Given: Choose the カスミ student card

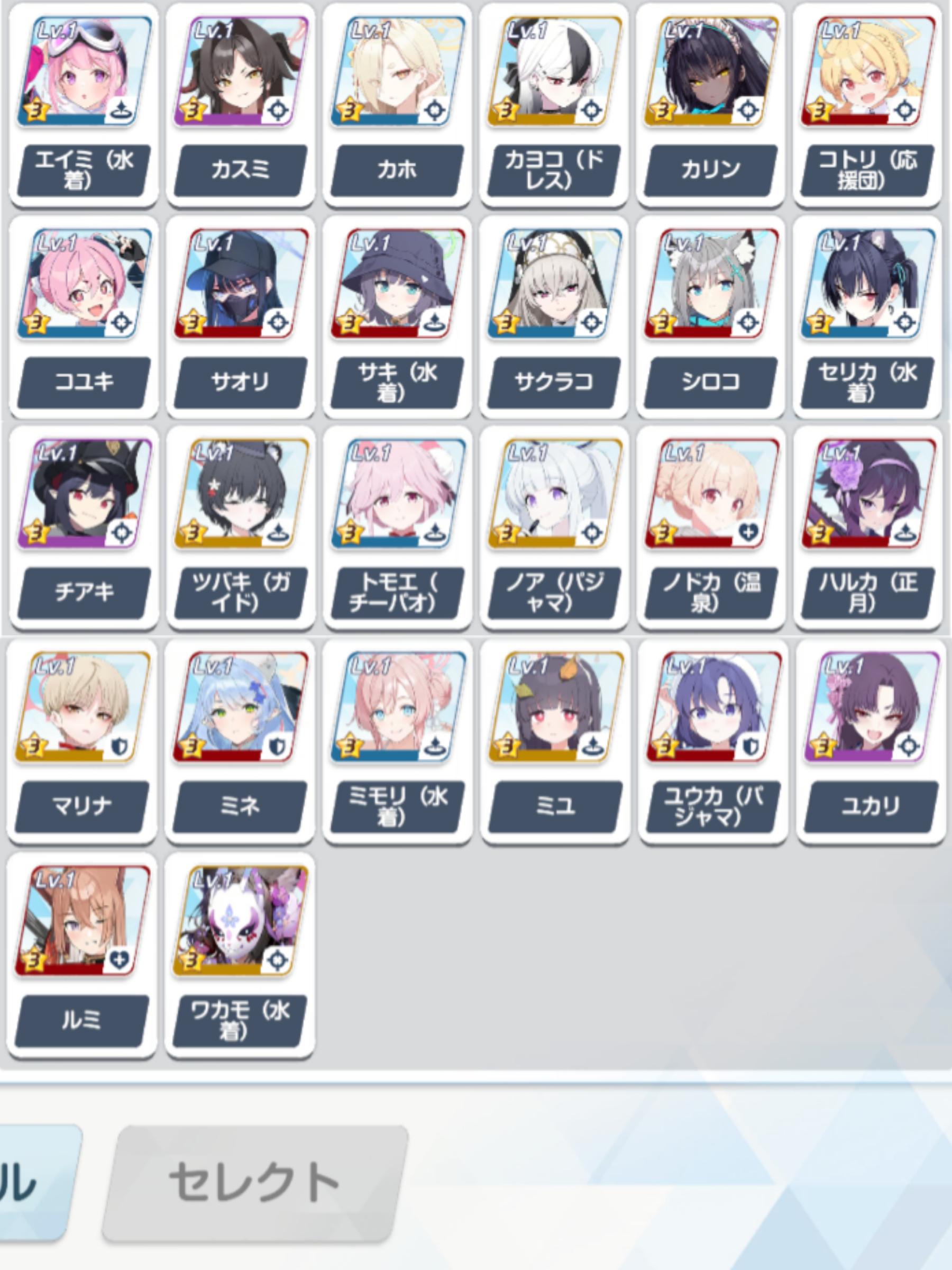Looking at the screenshot, I should coord(241,104).
